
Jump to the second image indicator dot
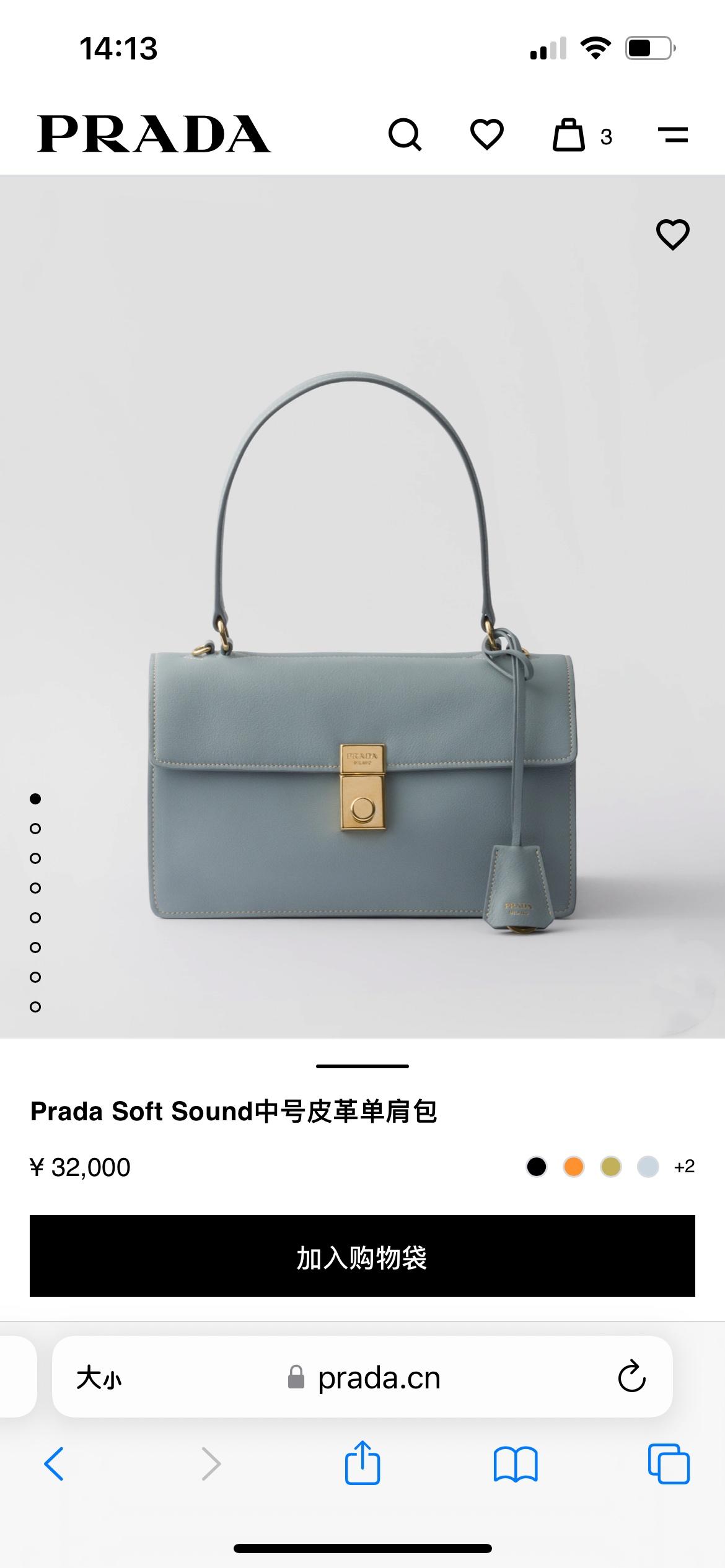35,829
